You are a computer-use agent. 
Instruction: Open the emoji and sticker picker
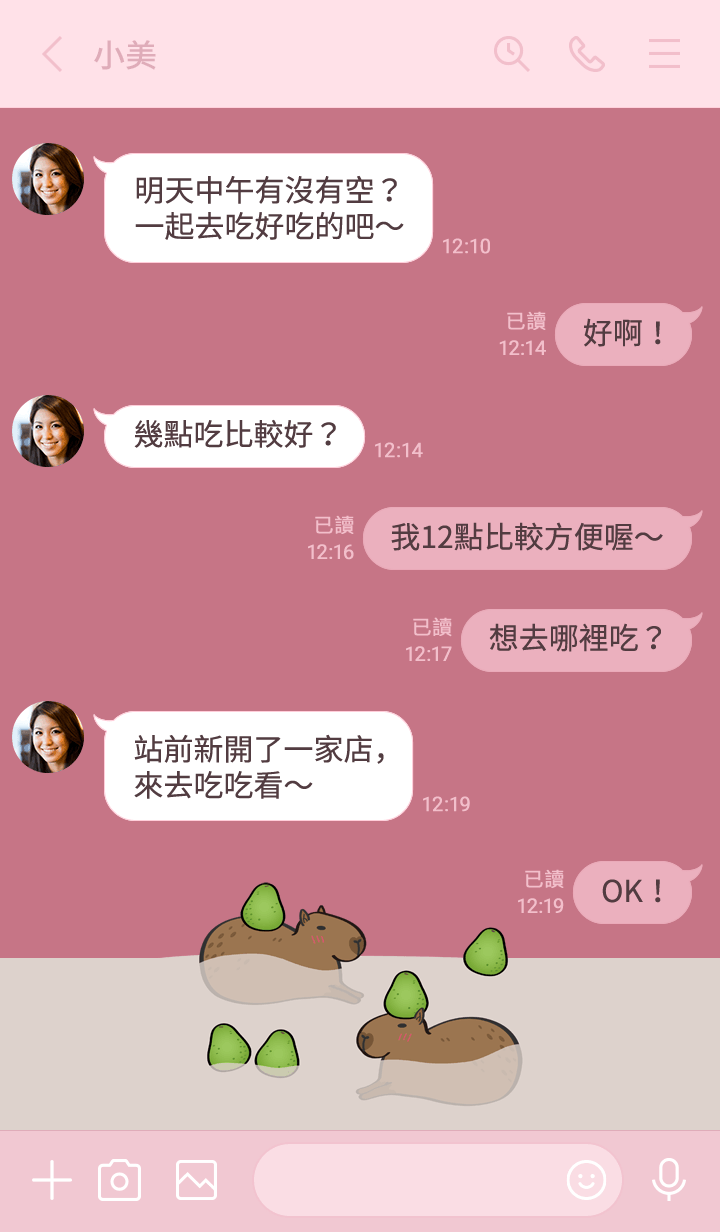coord(586,1181)
